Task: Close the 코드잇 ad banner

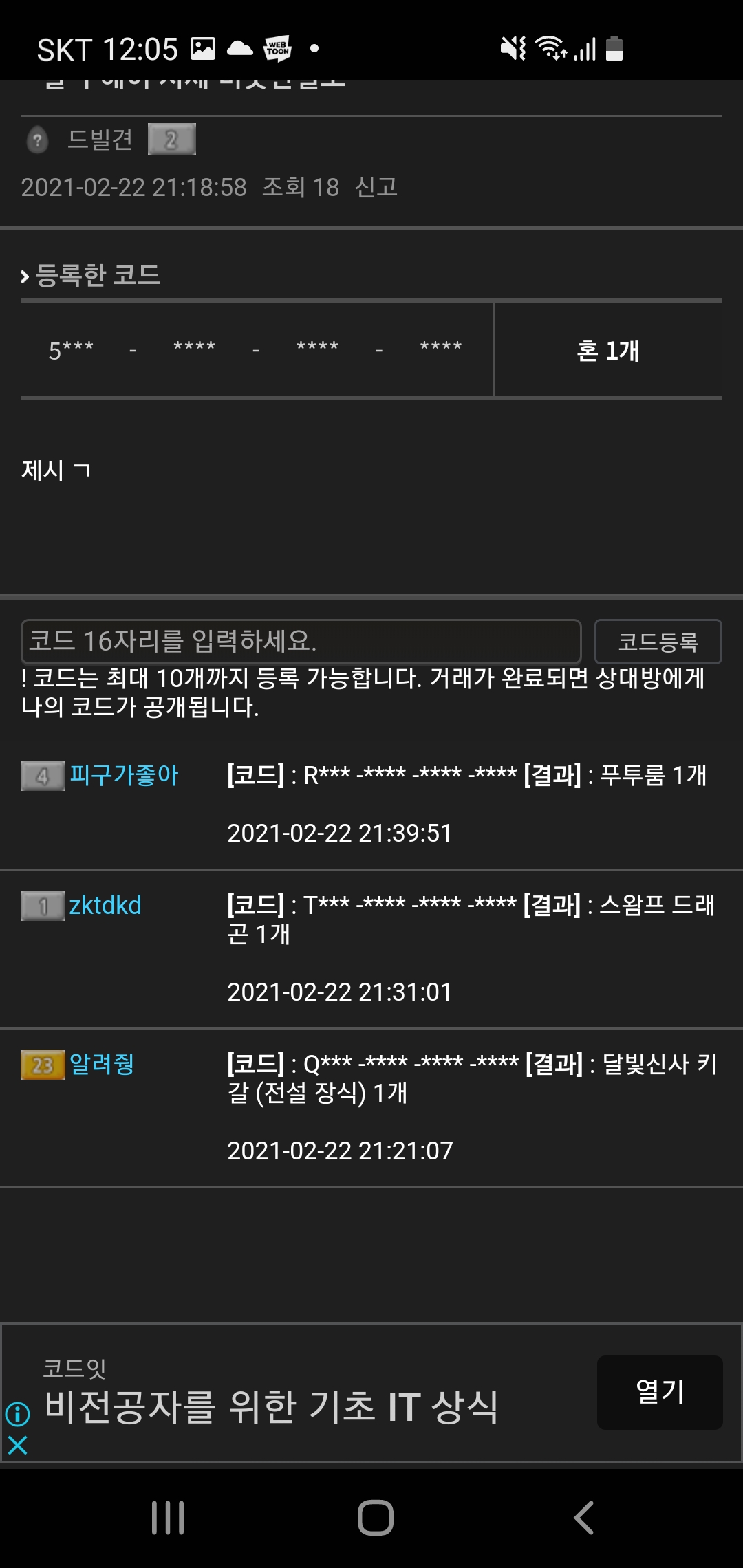Action: point(18,1446)
